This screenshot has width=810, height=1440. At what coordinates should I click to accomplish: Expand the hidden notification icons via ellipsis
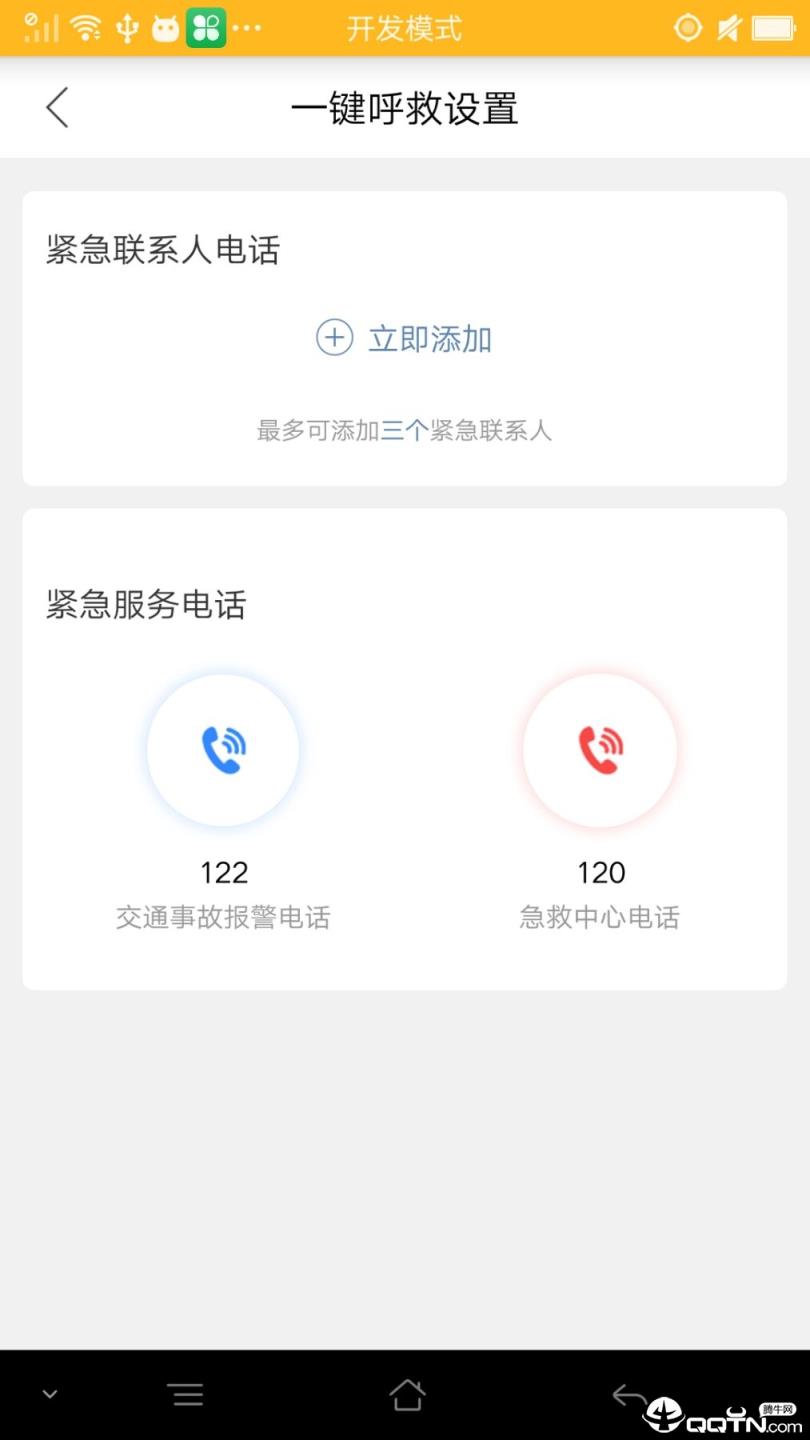(x=248, y=27)
